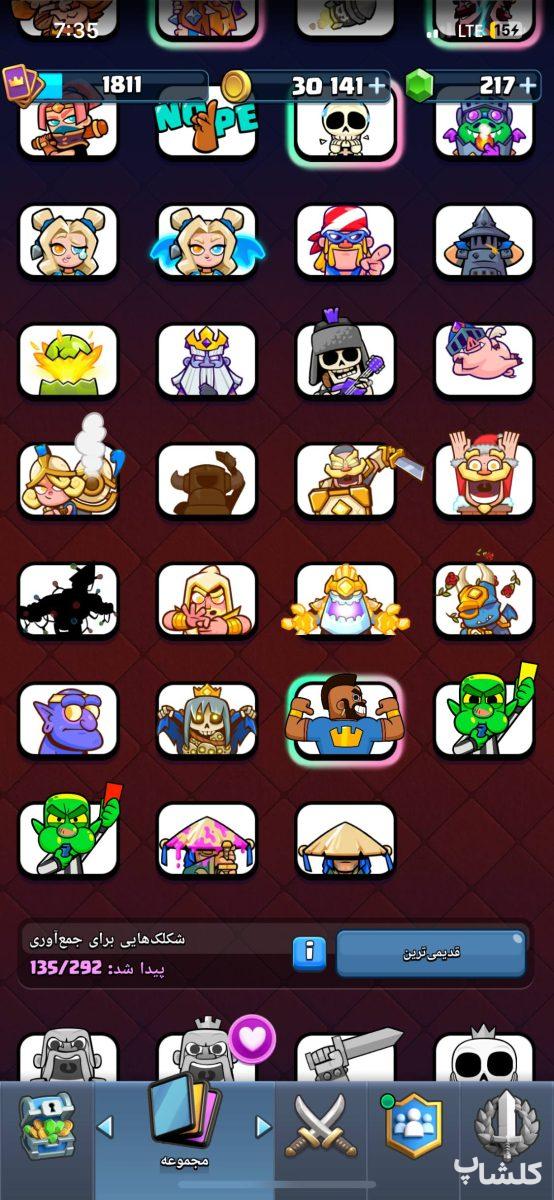The height and width of the screenshot is (1200, 554).
Task: Tap the plus to buy more gold
Action: tap(377, 86)
